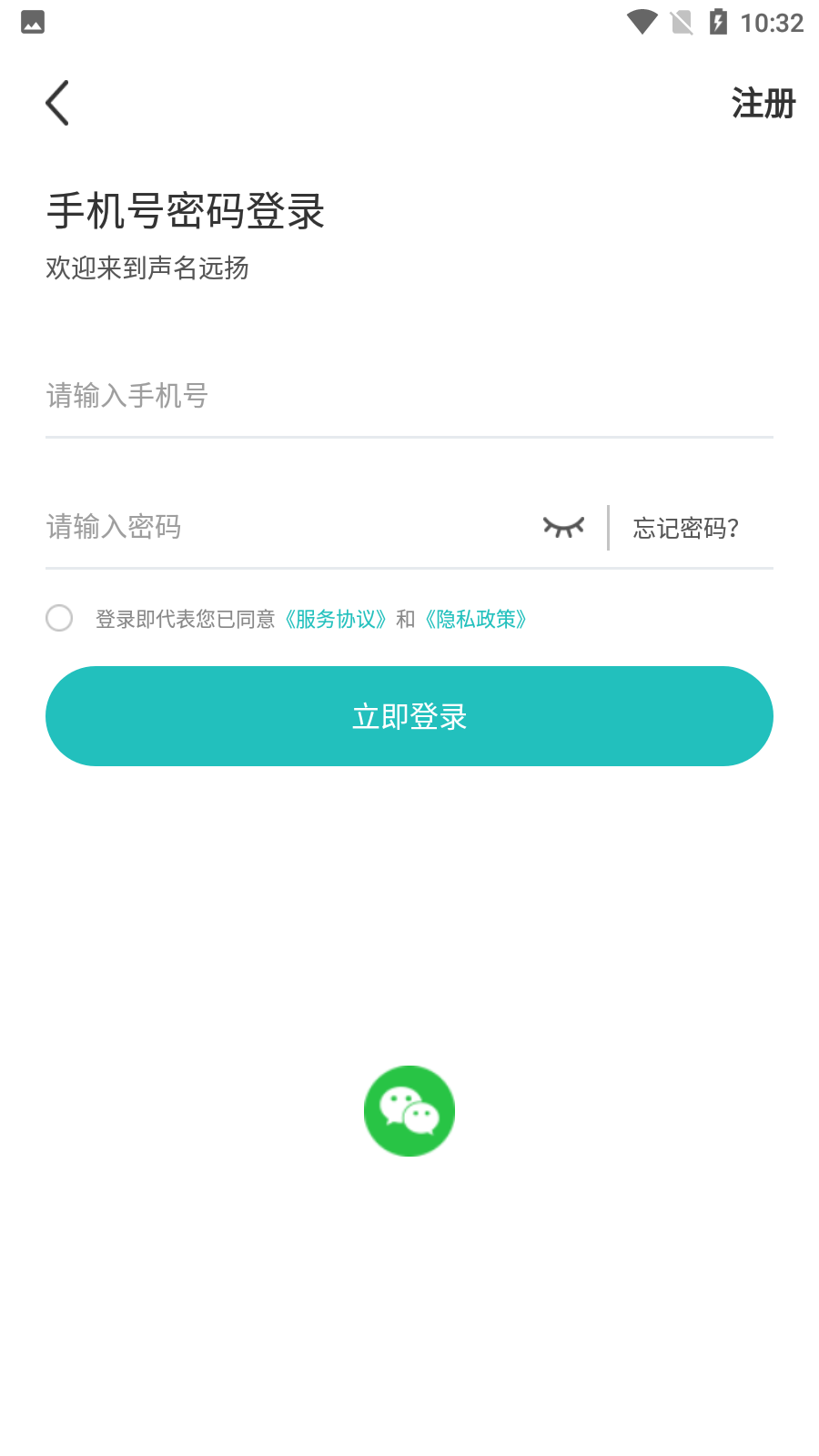Screen dimensions: 819x1456
Task: Open the 忘记密码? recovery link
Action: tap(685, 528)
